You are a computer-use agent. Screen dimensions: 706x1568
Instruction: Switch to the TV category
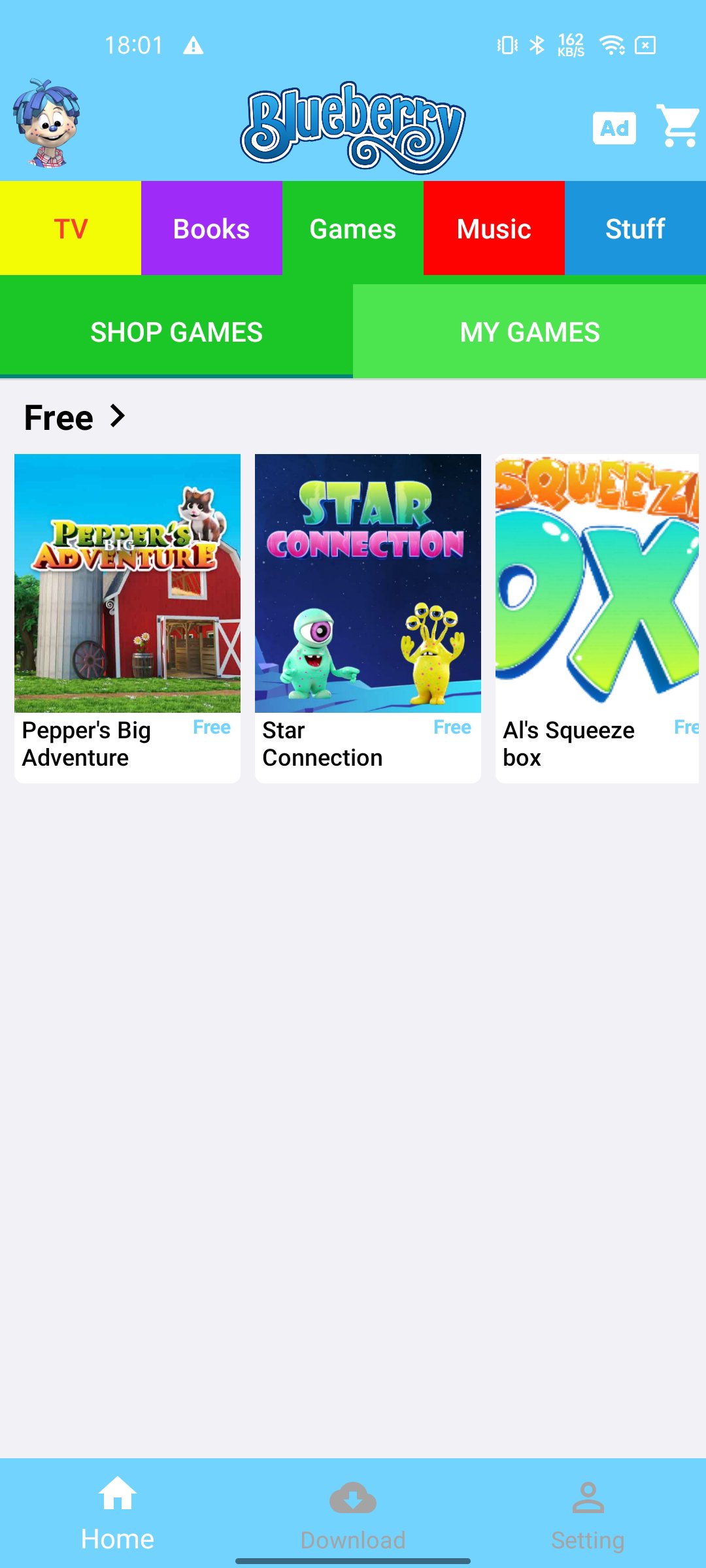(71, 229)
